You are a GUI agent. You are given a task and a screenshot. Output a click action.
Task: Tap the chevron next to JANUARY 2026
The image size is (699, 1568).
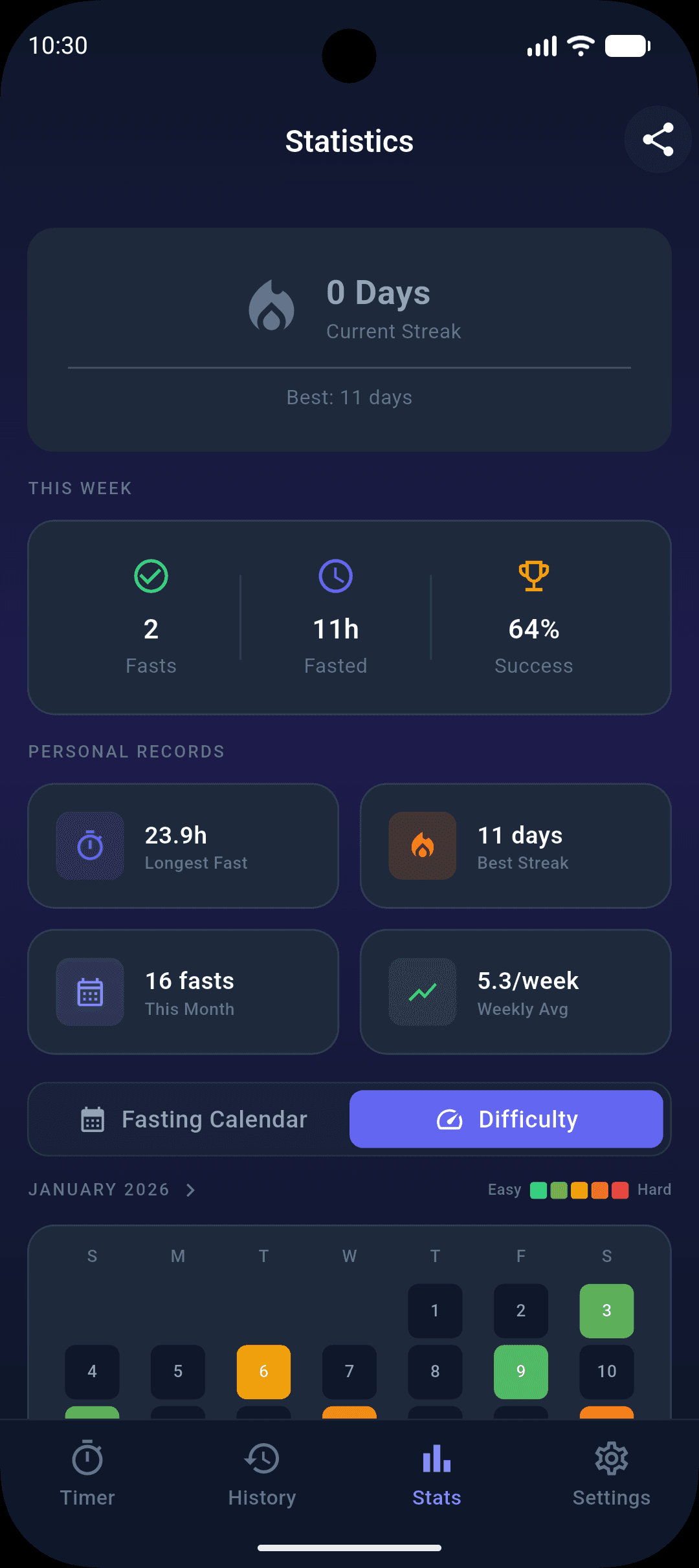(190, 1189)
